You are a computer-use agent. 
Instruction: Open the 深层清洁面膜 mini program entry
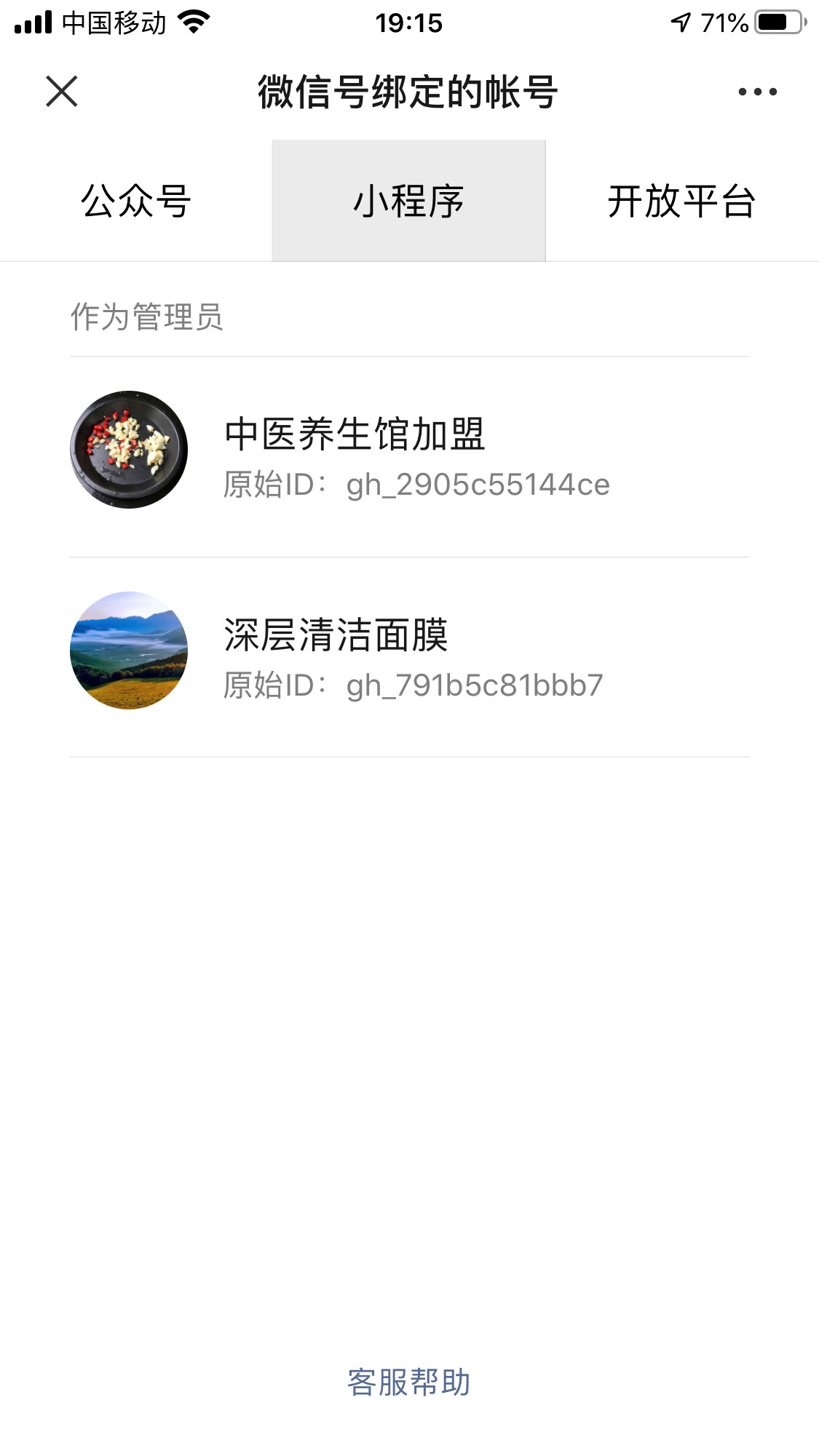coord(408,657)
